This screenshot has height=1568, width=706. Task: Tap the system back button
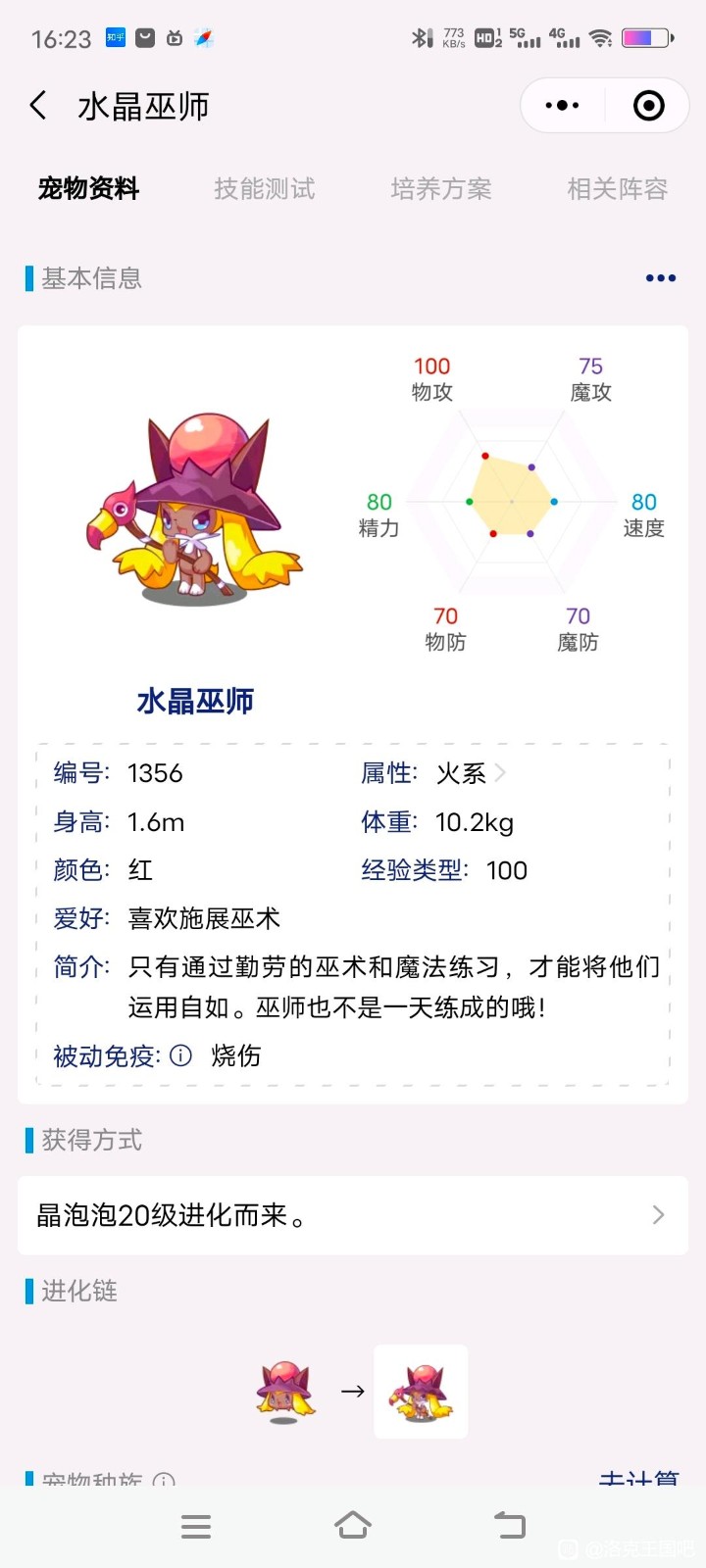tap(509, 1526)
